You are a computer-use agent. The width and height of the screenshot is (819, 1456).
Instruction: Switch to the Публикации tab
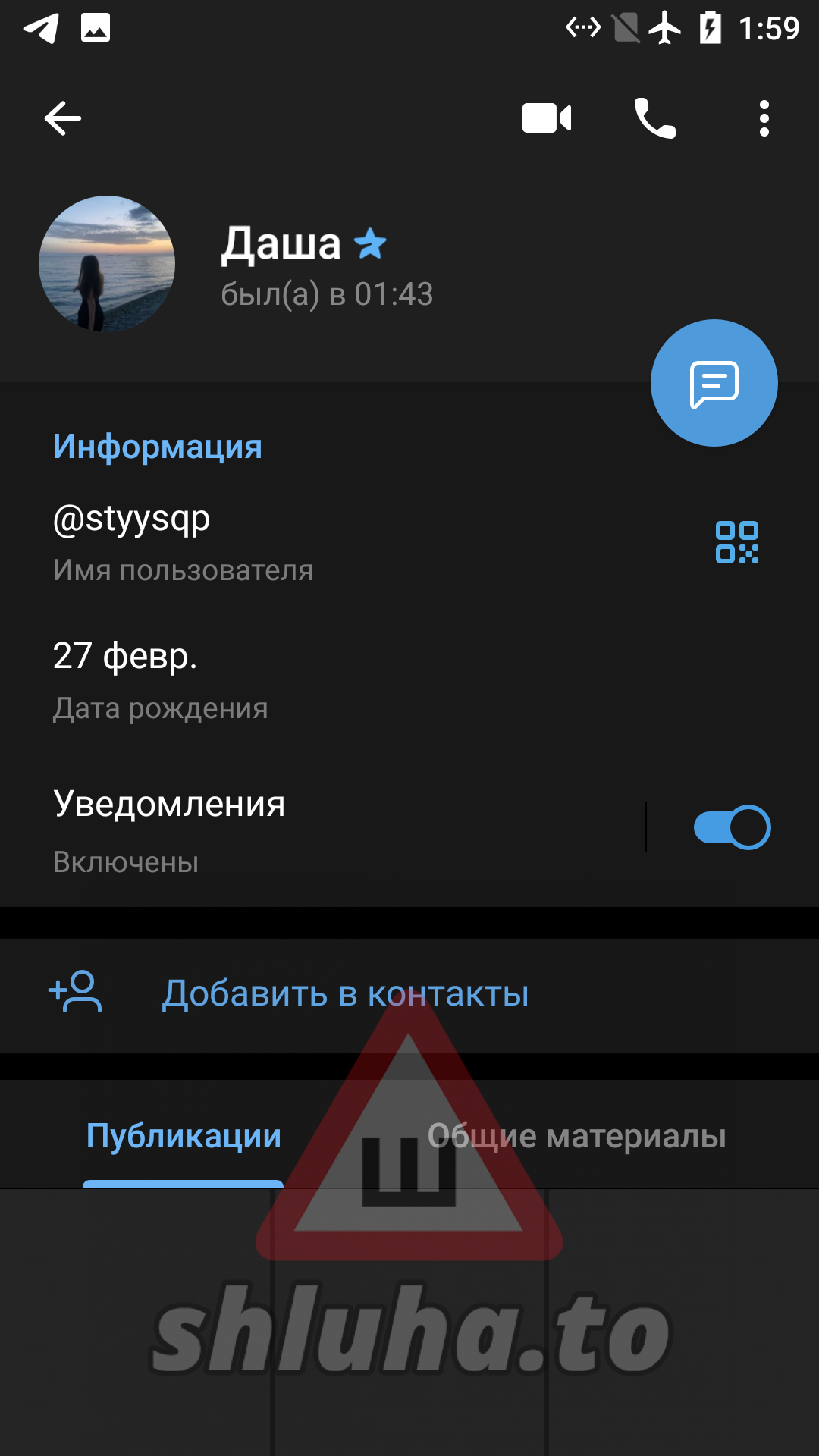(184, 1136)
